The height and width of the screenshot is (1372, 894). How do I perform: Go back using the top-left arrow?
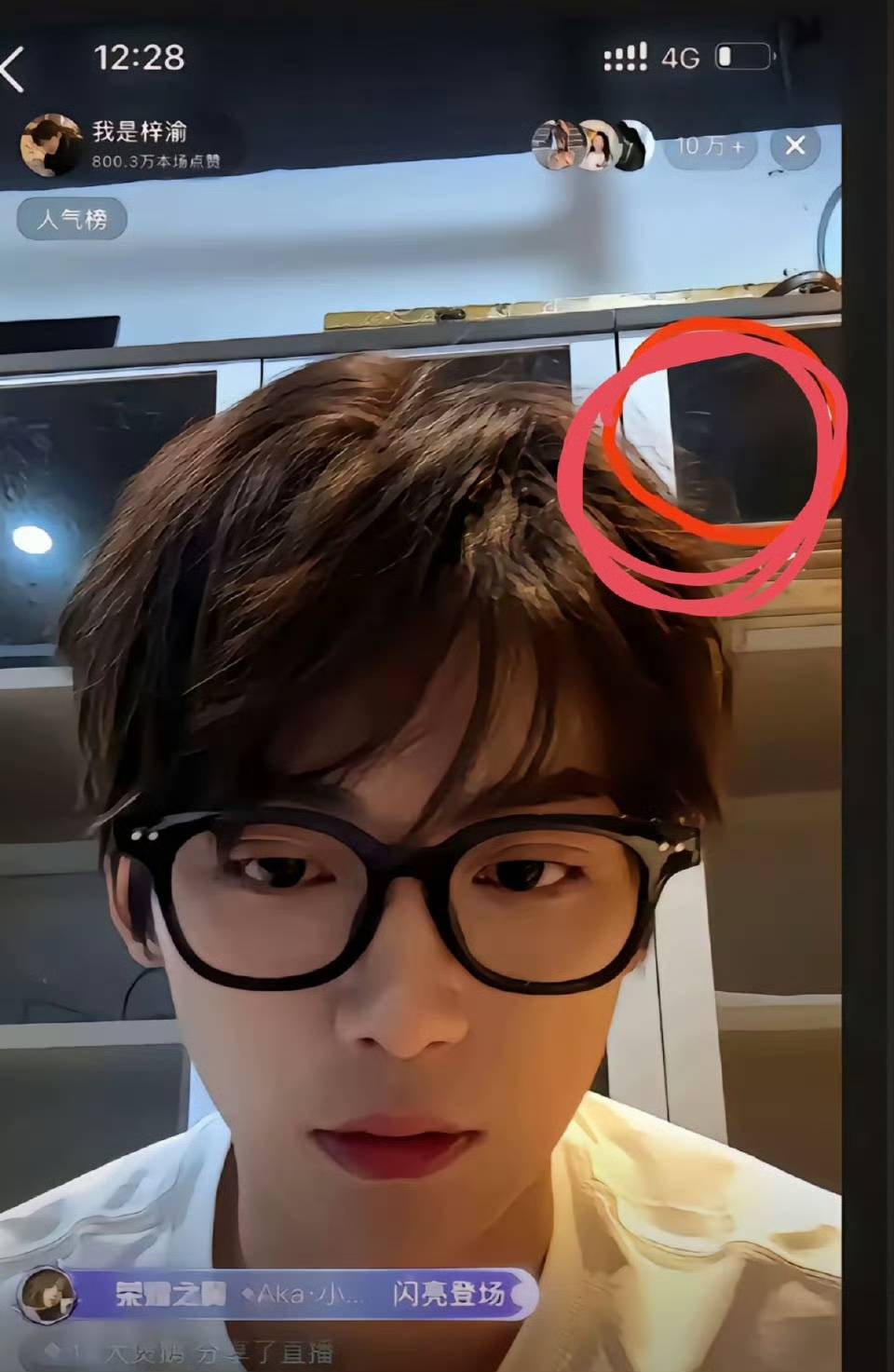(x=13, y=70)
